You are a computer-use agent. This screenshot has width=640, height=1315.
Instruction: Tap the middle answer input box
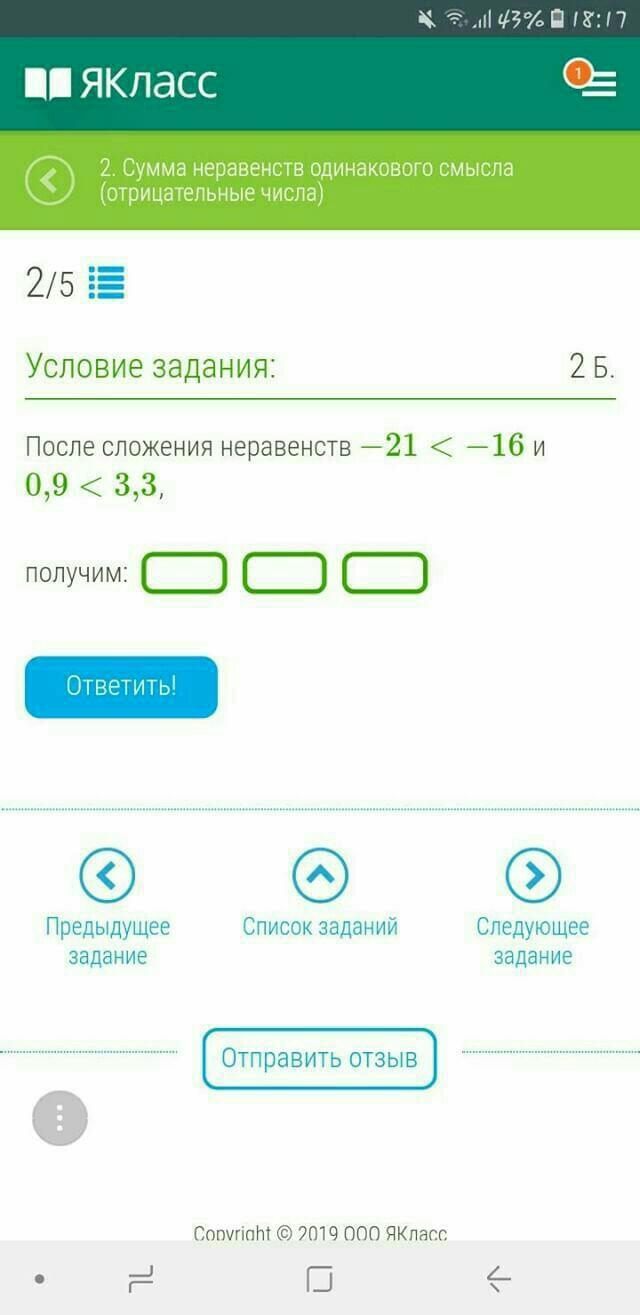(x=285, y=574)
